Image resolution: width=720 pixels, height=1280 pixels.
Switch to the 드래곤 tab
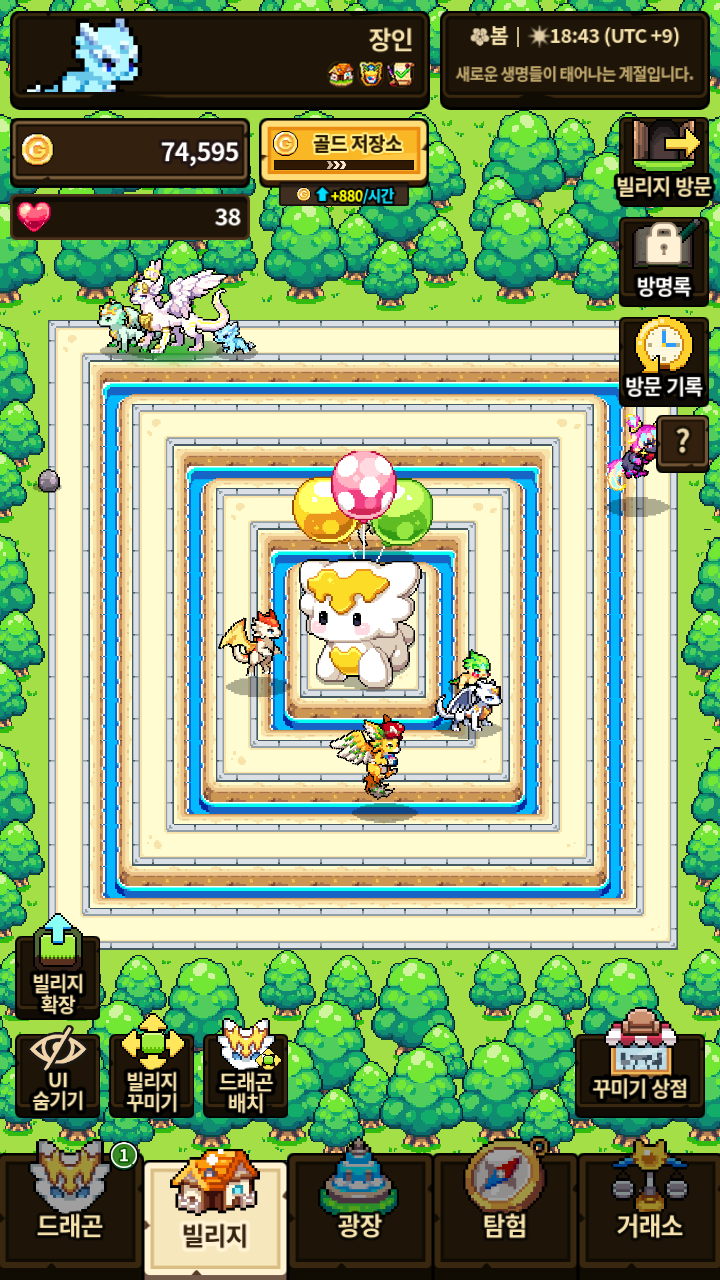pyautogui.click(x=70, y=1207)
